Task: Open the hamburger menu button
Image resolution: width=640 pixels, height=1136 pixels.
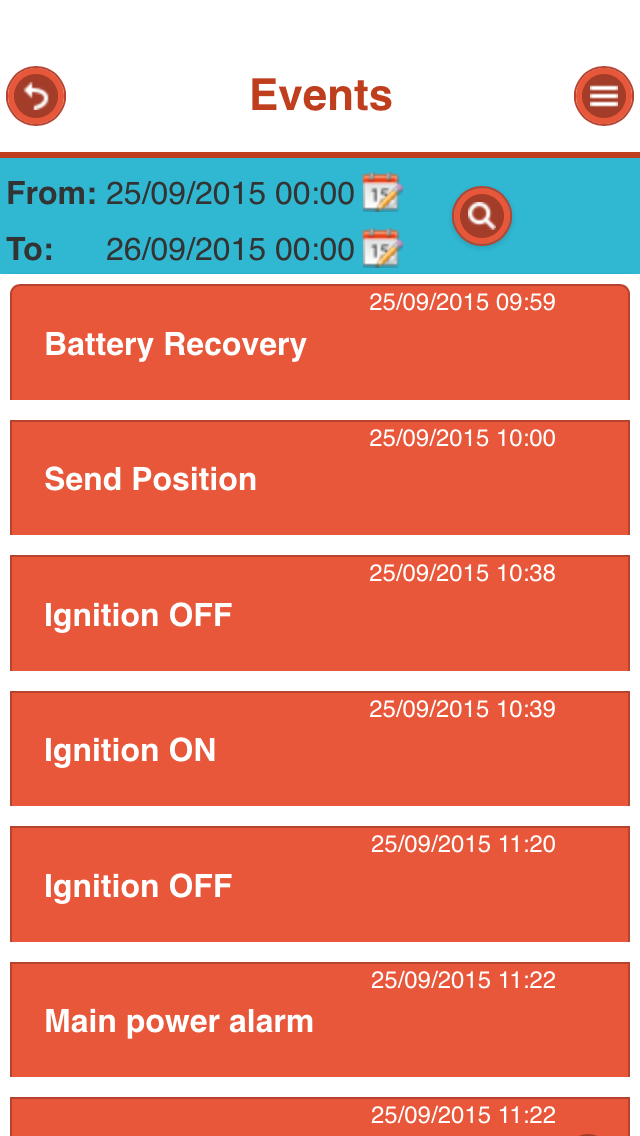Action: point(604,96)
